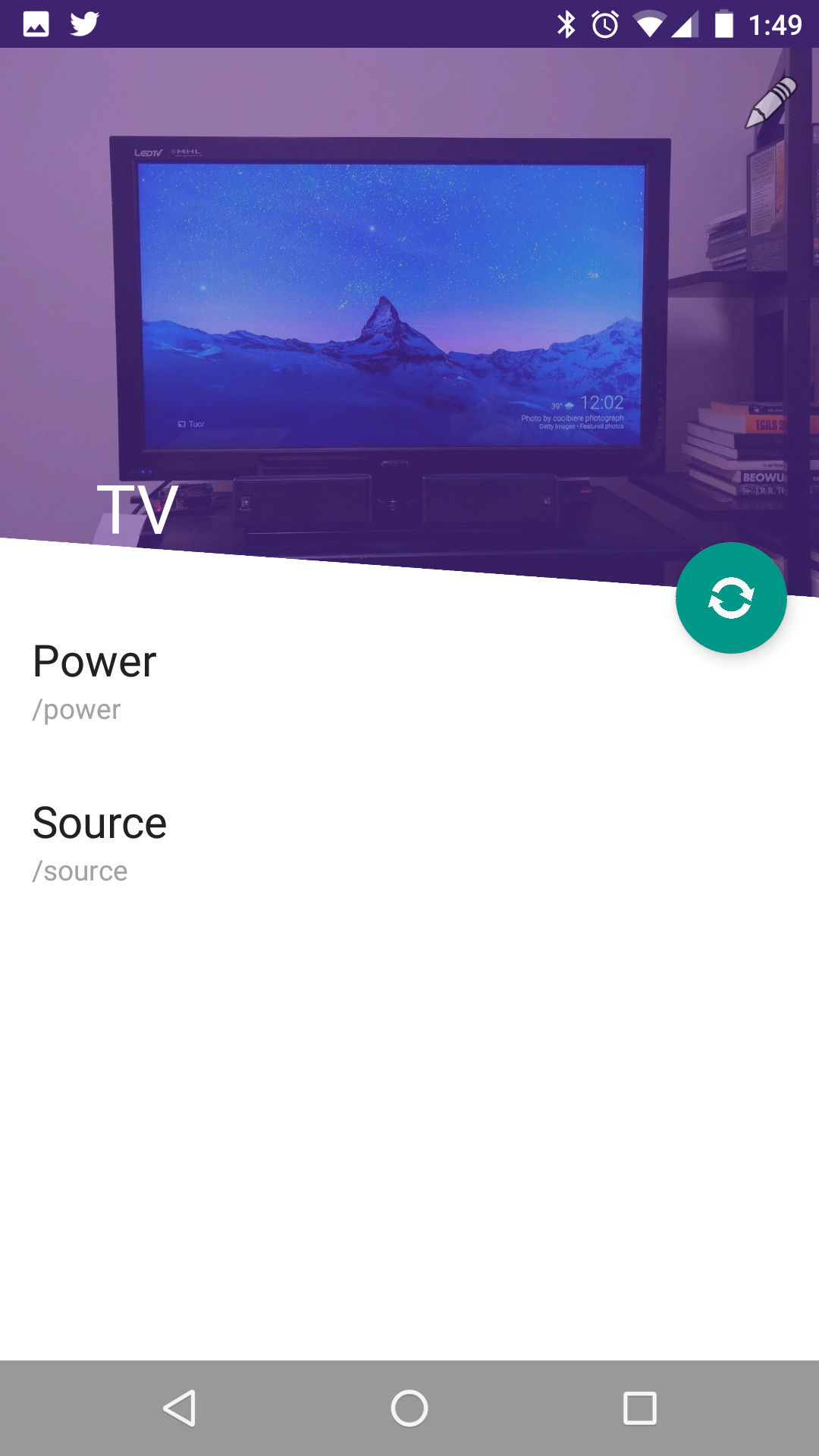Tap the pencil edit icon
819x1456 pixels.
(x=770, y=102)
